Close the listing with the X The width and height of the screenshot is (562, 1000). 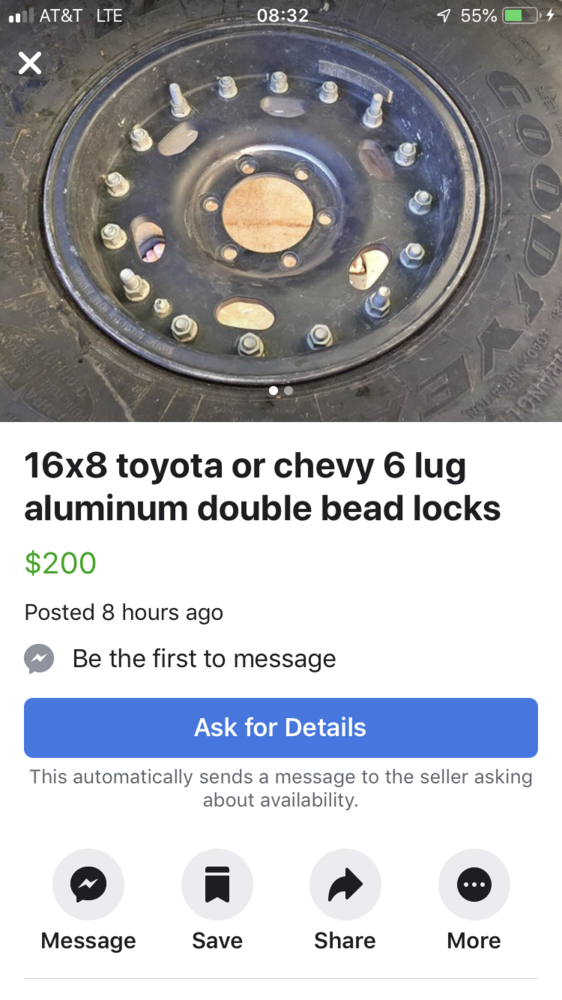[x=30, y=63]
